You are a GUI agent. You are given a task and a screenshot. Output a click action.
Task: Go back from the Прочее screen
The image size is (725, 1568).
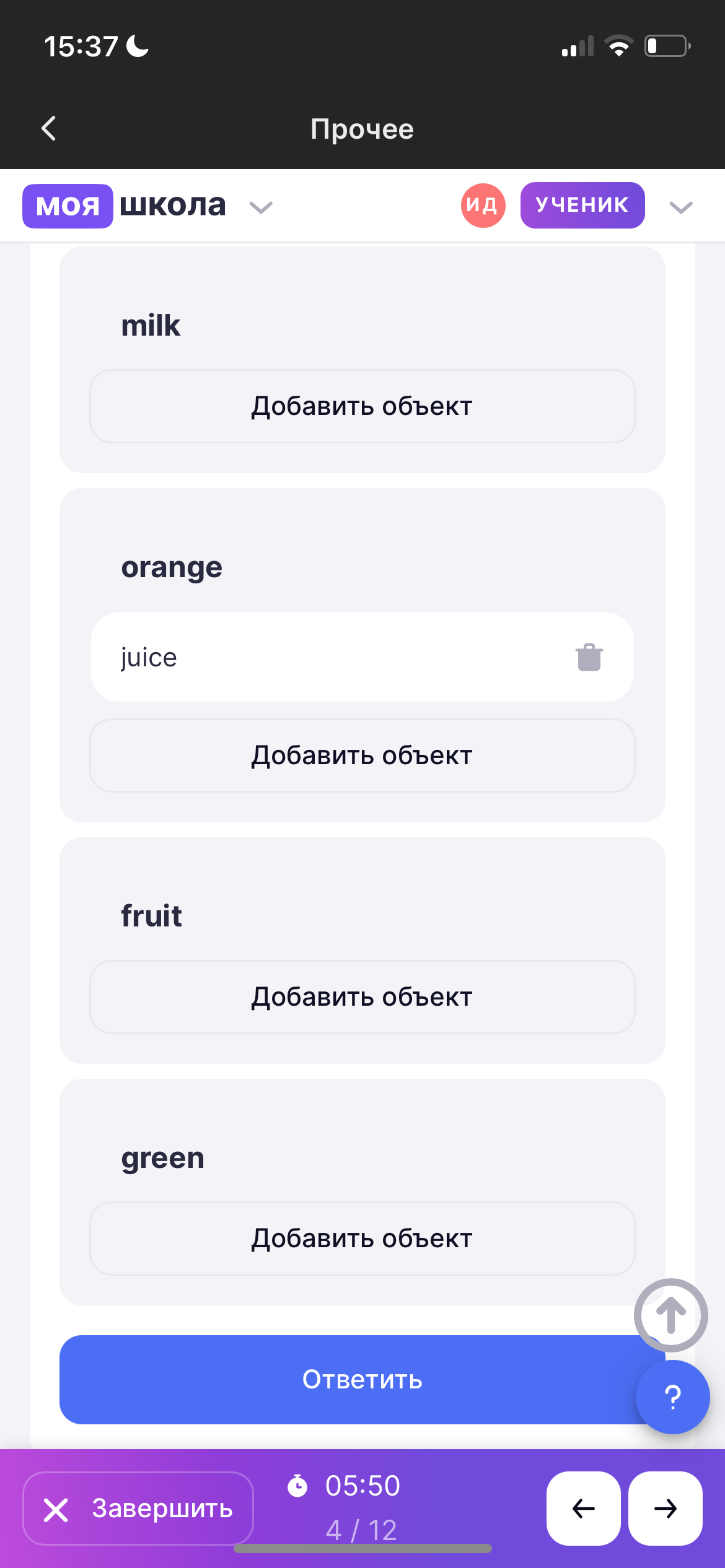[48, 129]
